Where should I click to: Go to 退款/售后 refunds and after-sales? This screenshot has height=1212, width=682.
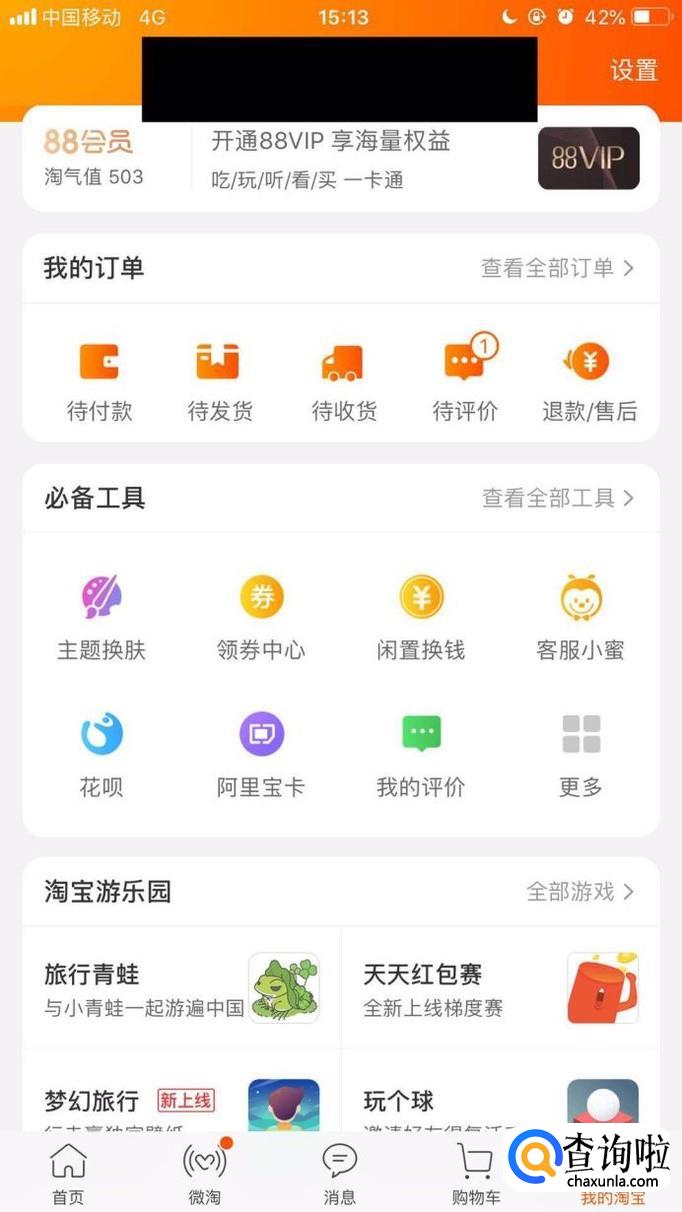tap(589, 381)
